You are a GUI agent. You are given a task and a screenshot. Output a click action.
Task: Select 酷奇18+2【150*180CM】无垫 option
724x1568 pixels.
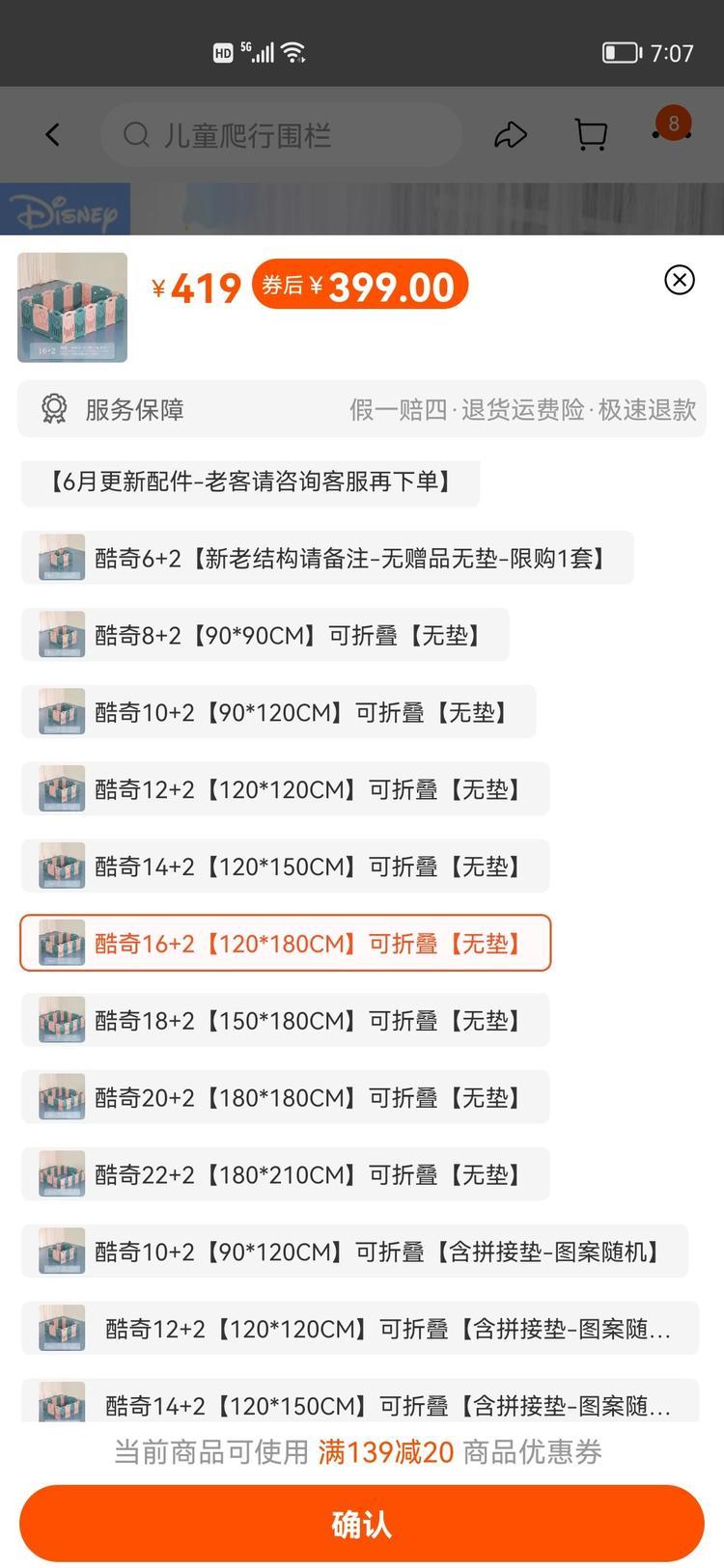tap(286, 1020)
